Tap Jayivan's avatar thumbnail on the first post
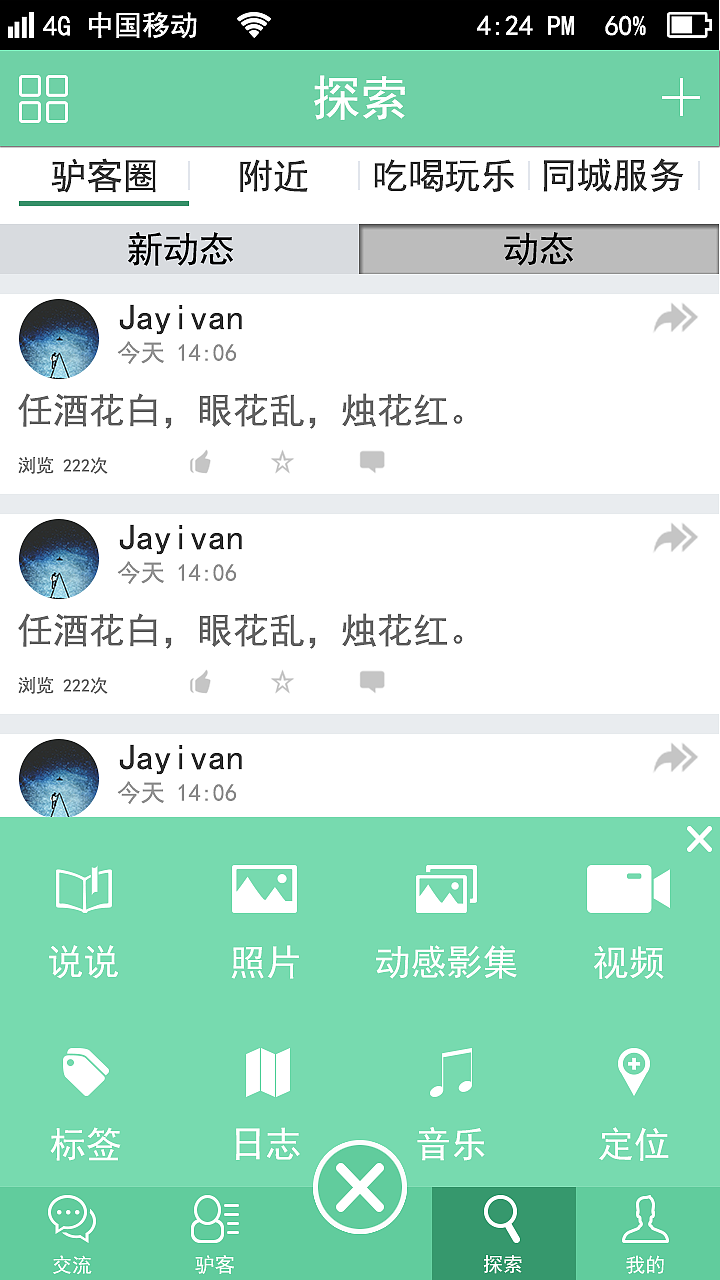 (x=58, y=338)
